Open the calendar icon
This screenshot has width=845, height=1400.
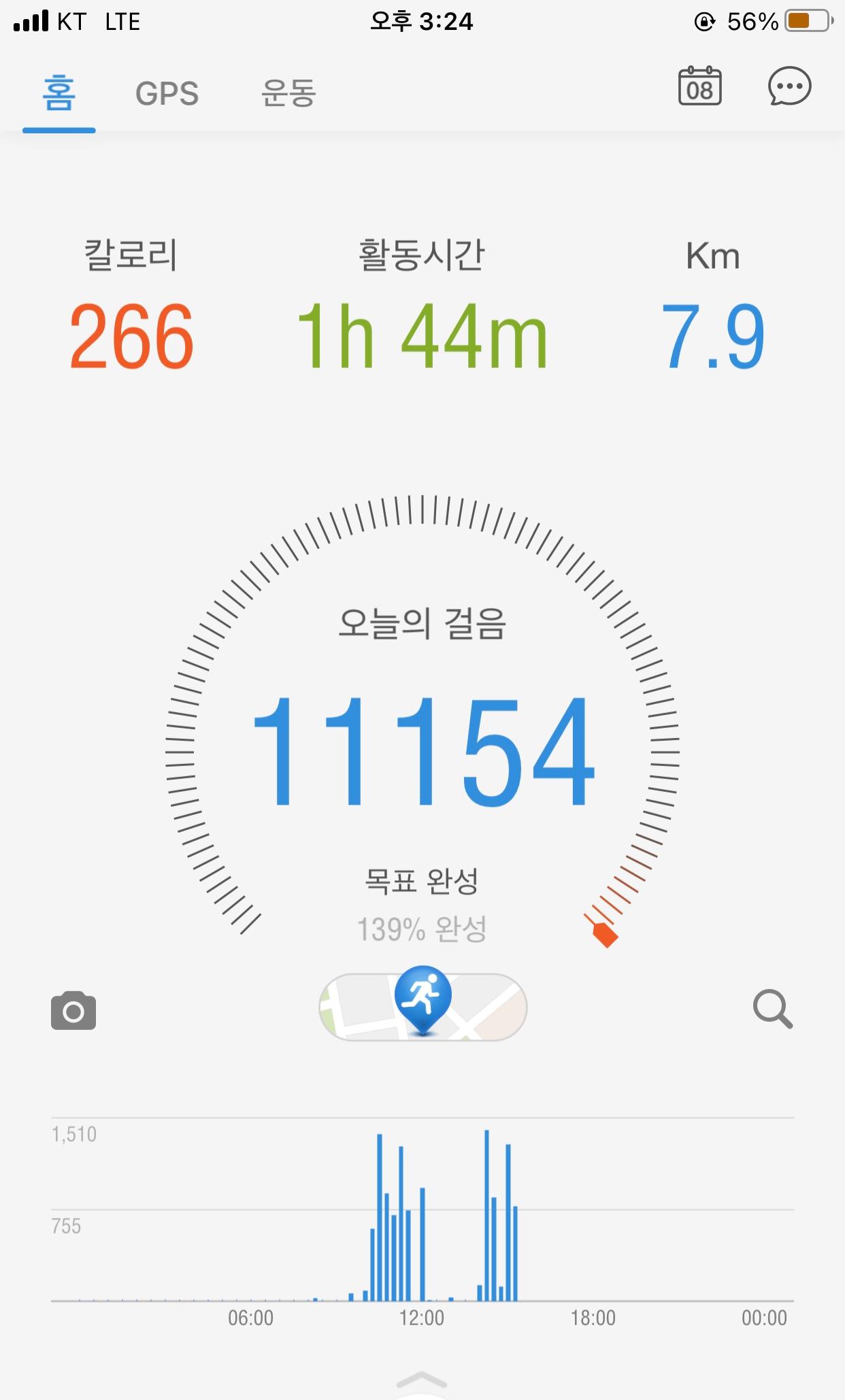pyautogui.click(x=699, y=86)
